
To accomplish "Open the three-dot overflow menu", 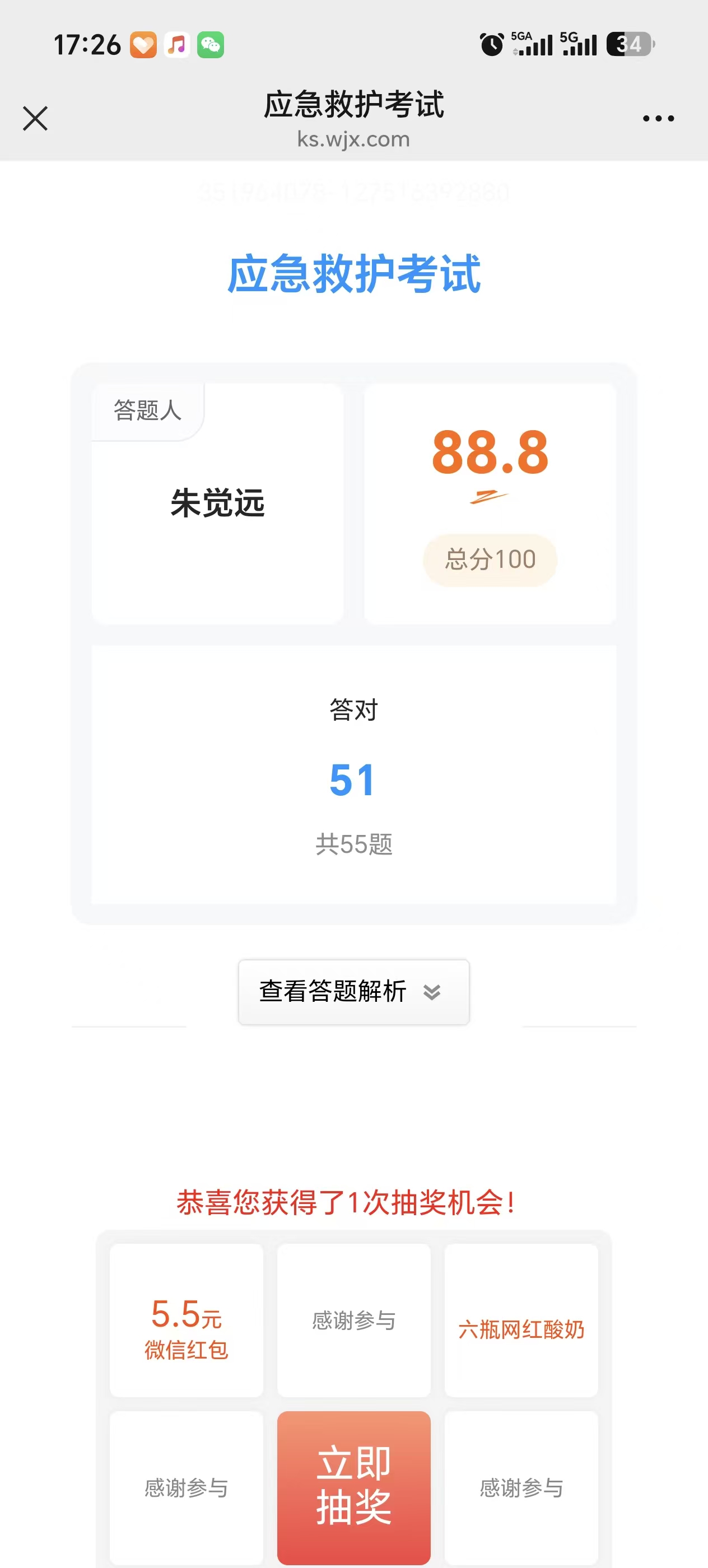I will [x=658, y=118].
